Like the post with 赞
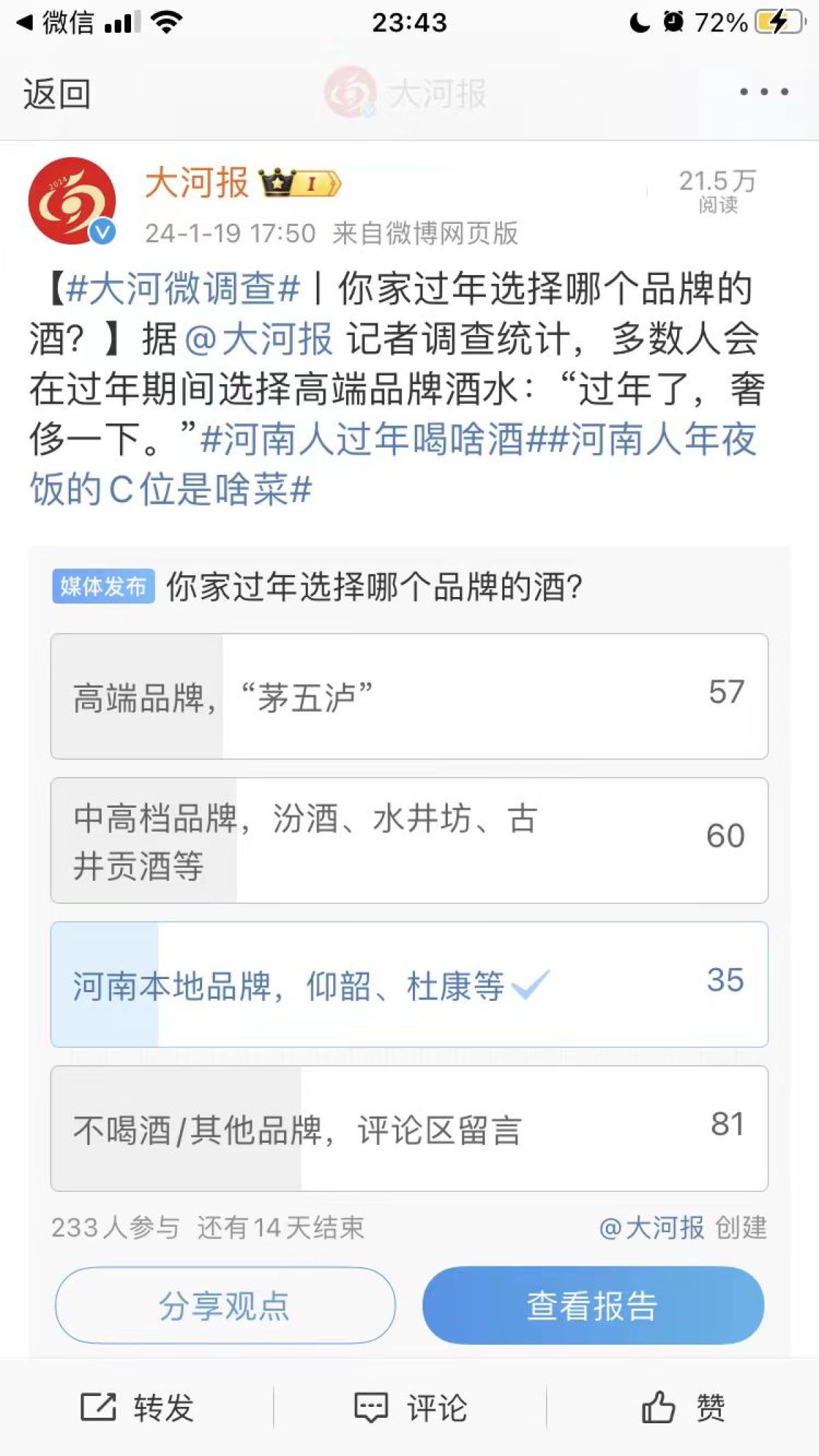Screen dimensions: 819x1456 [682, 1407]
